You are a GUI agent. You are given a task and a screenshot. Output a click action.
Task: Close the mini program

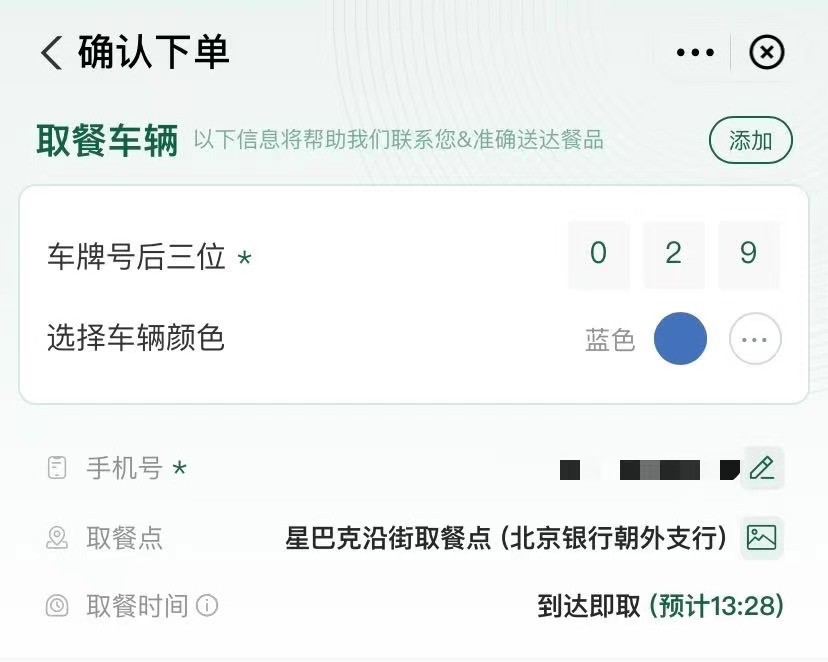tap(767, 52)
